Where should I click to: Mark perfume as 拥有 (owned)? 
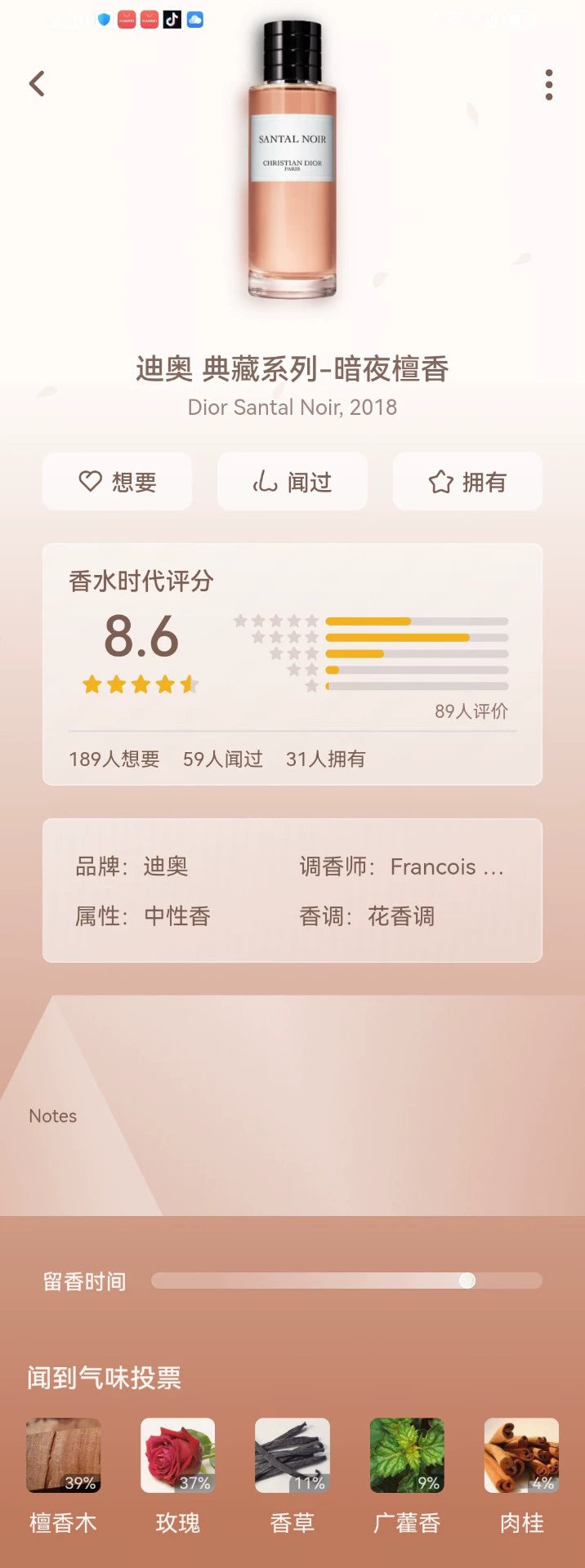467,482
